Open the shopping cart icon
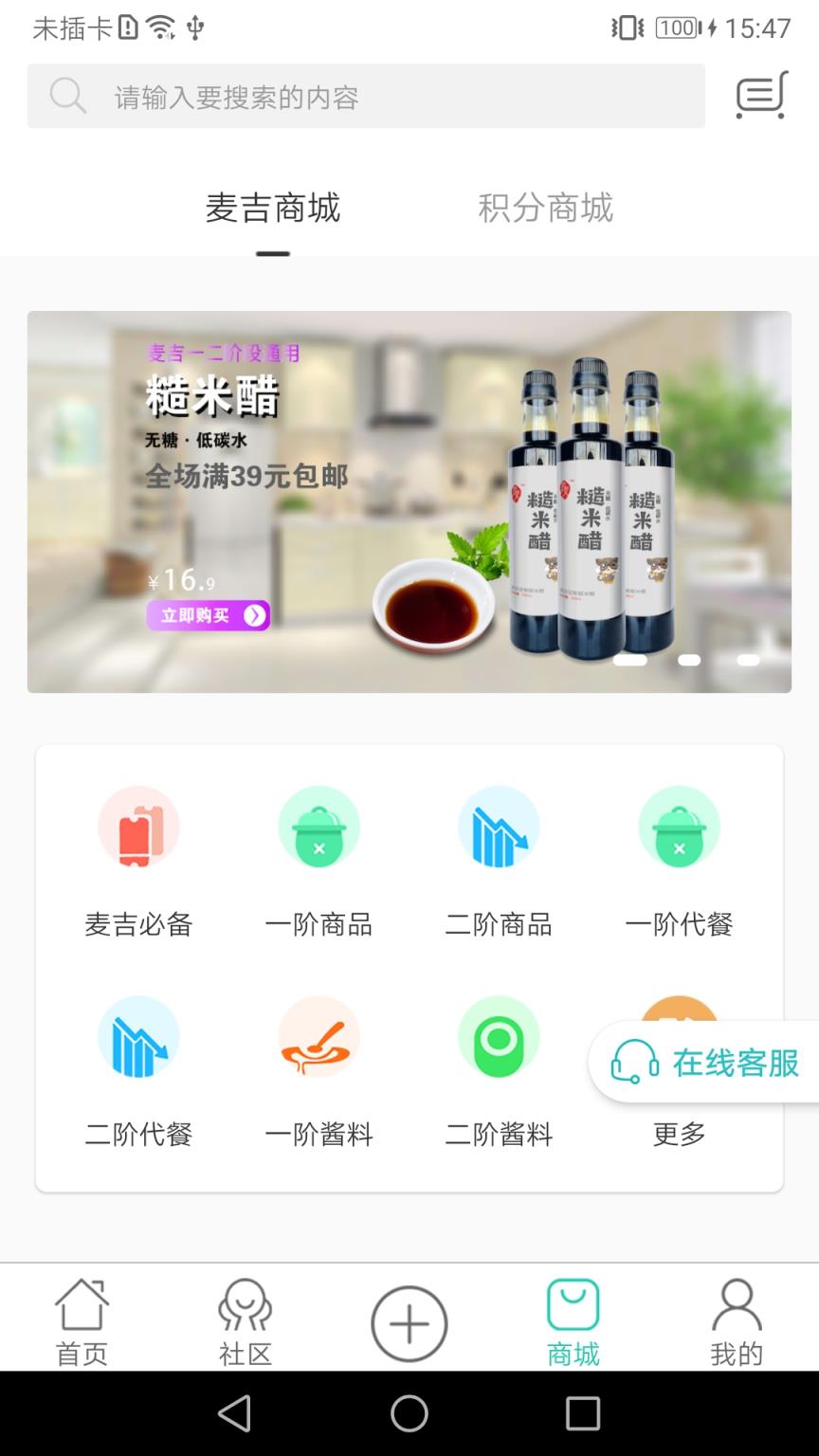This screenshot has height=1456, width=819. coord(758,95)
